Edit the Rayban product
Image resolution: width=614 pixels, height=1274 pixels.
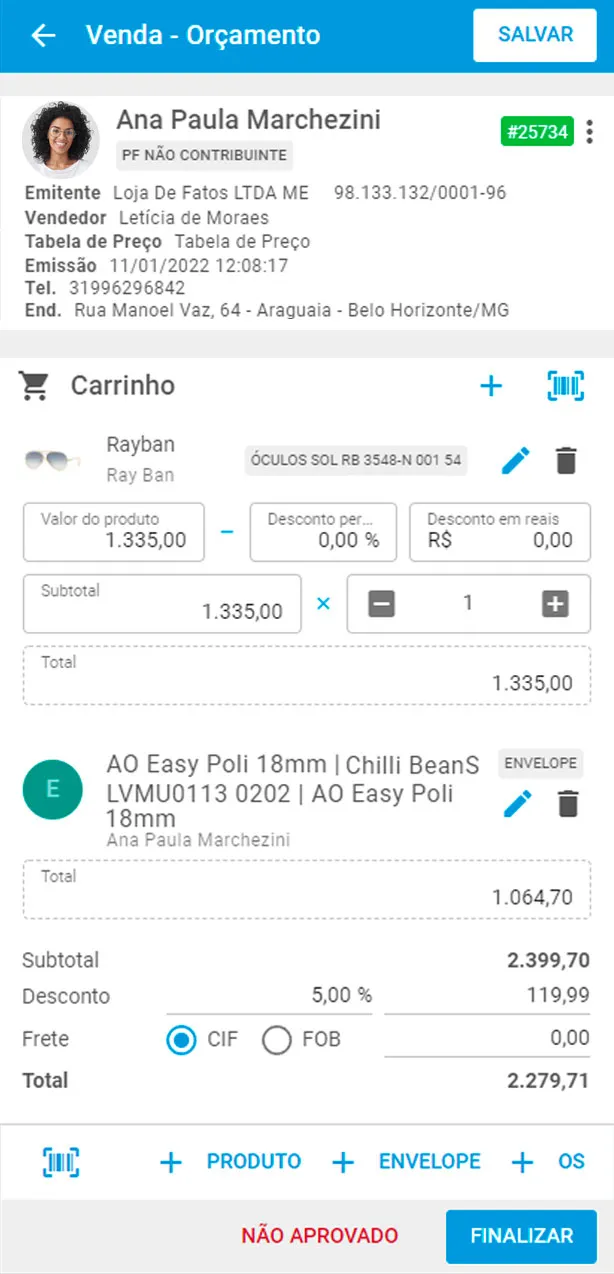point(516,461)
